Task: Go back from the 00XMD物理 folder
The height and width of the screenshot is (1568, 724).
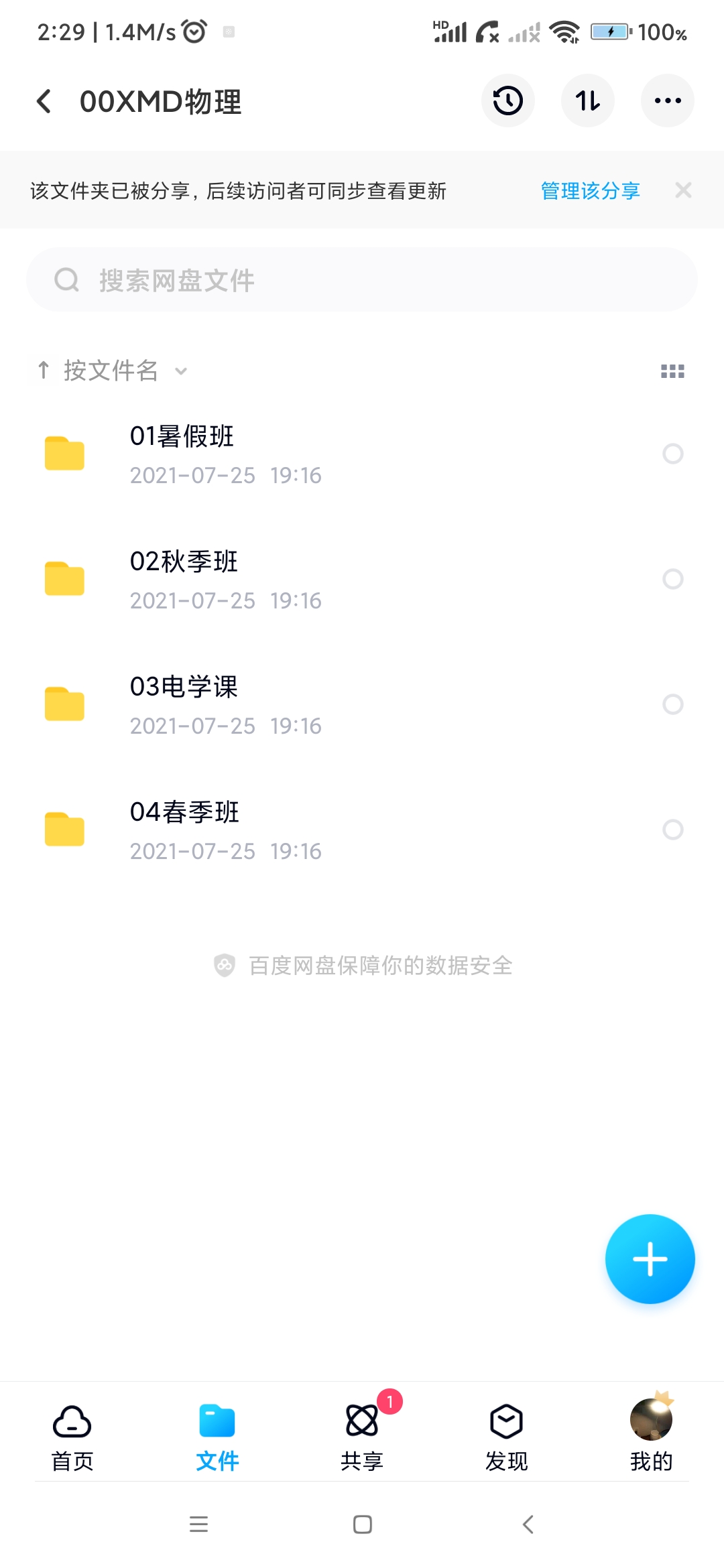Action: pyautogui.click(x=44, y=102)
